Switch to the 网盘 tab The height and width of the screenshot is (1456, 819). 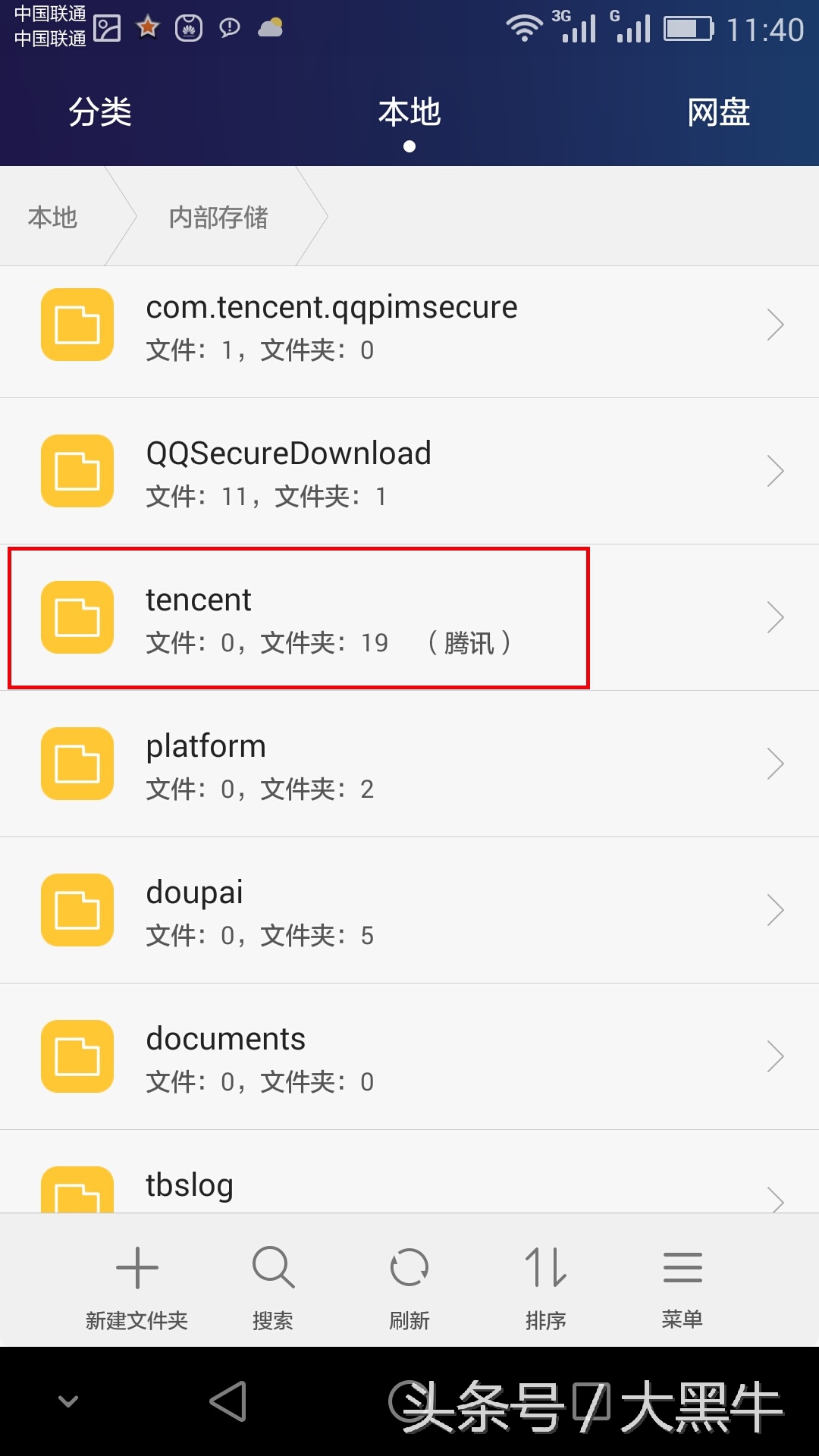719,112
